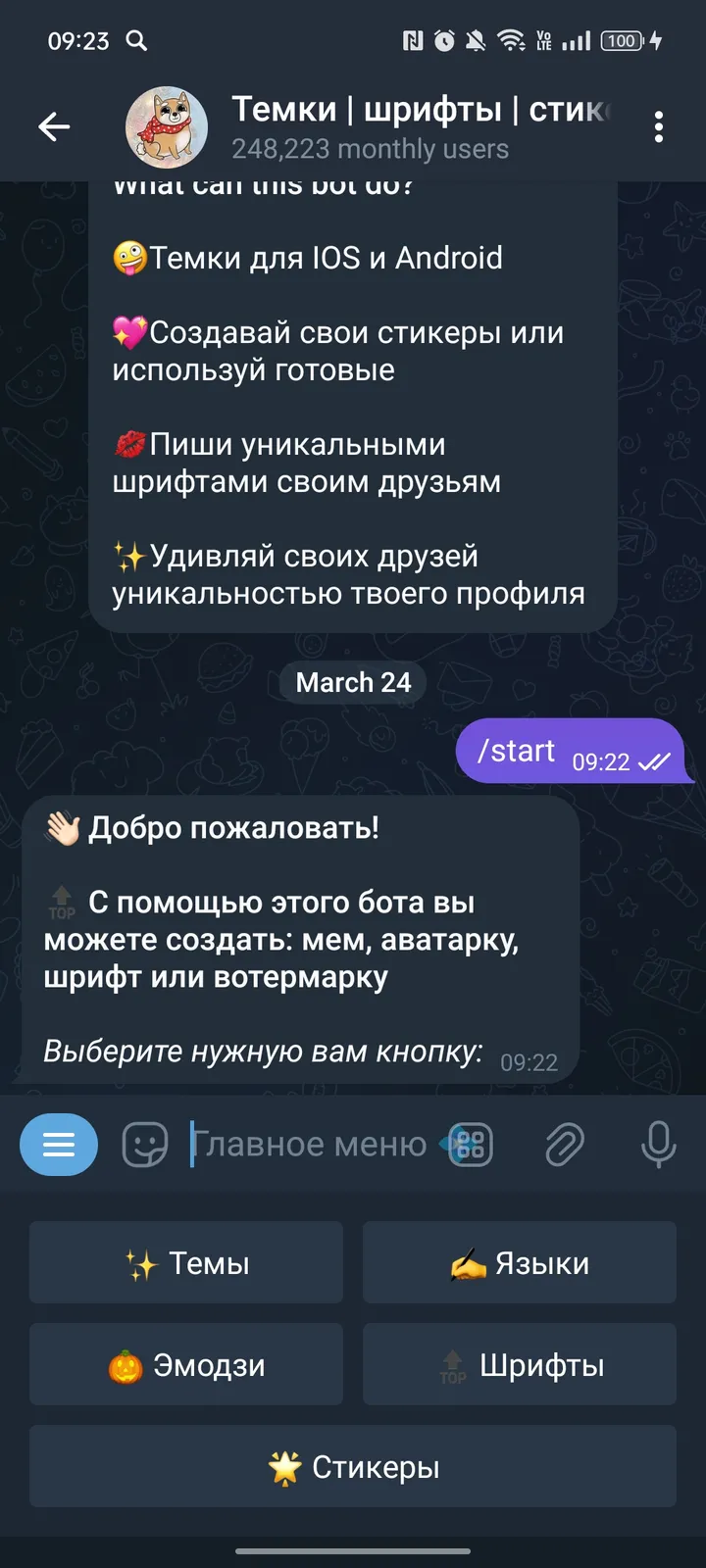Go back with the arrow icon
This screenshot has height=1568, width=706.
(54, 126)
